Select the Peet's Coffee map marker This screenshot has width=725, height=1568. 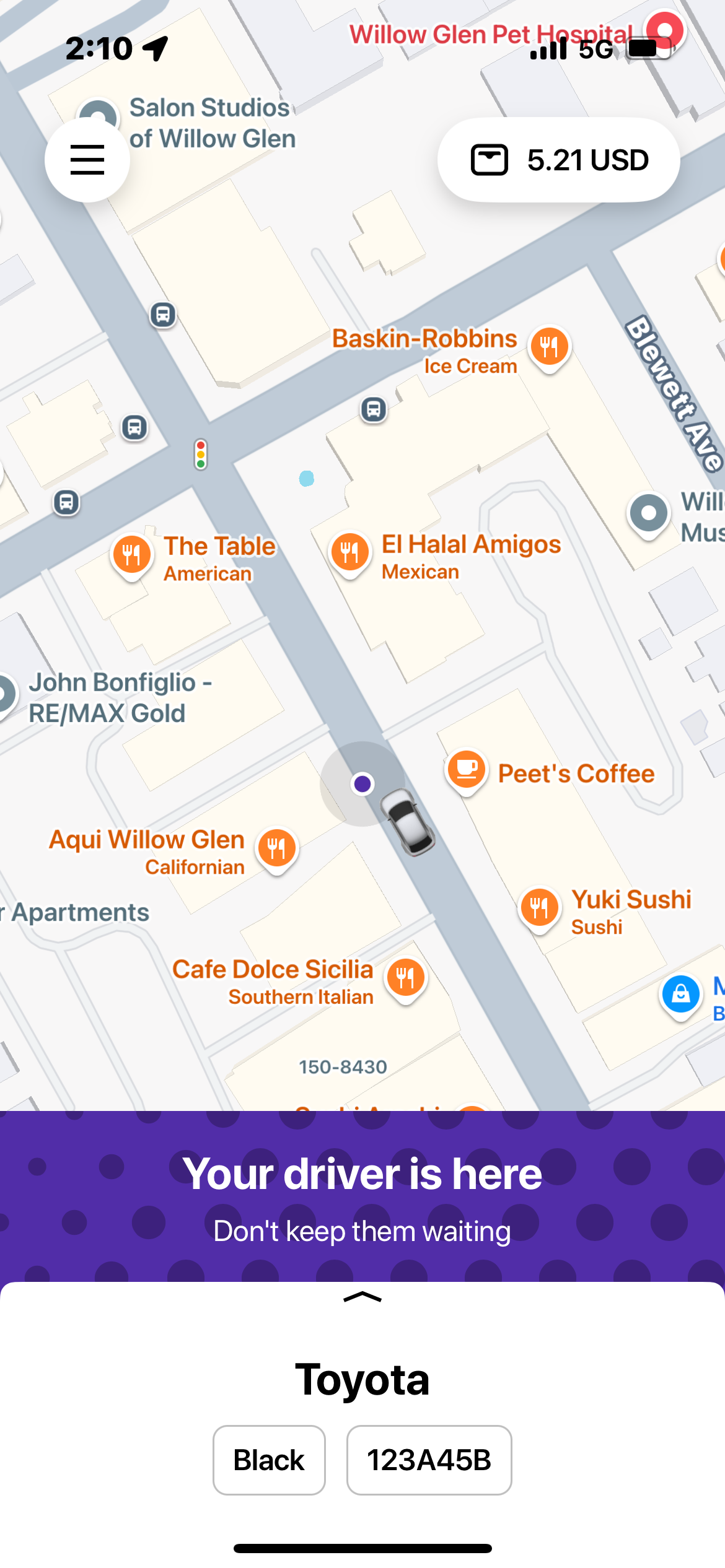467,770
